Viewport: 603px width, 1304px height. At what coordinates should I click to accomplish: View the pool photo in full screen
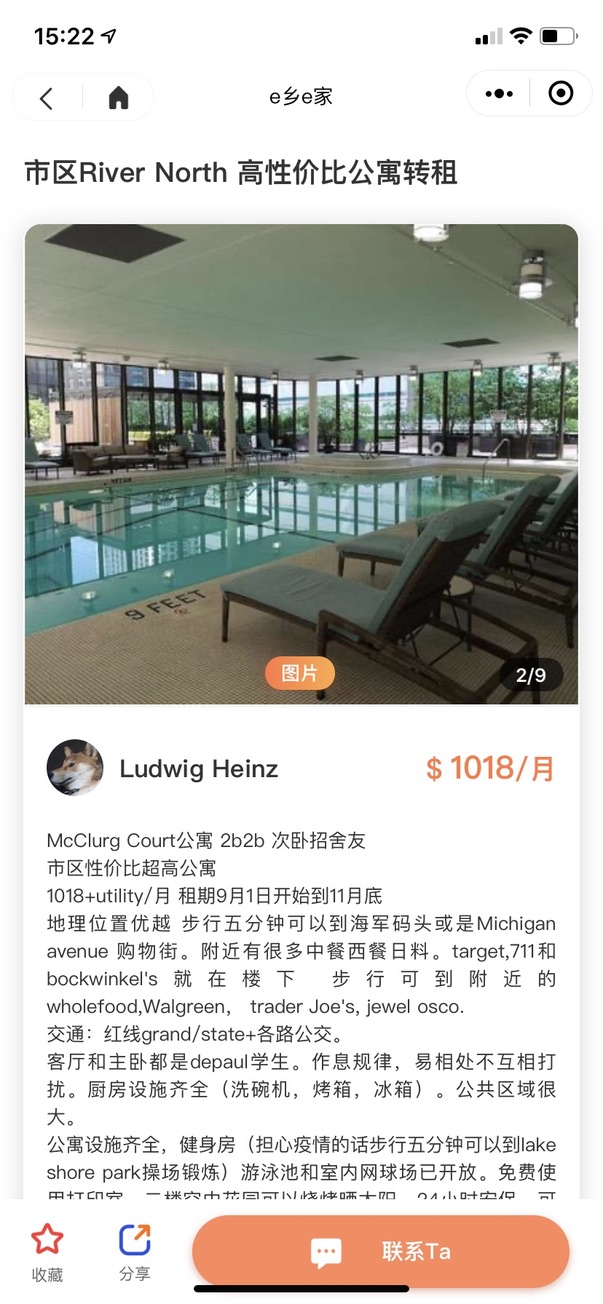pyautogui.click(x=301, y=463)
